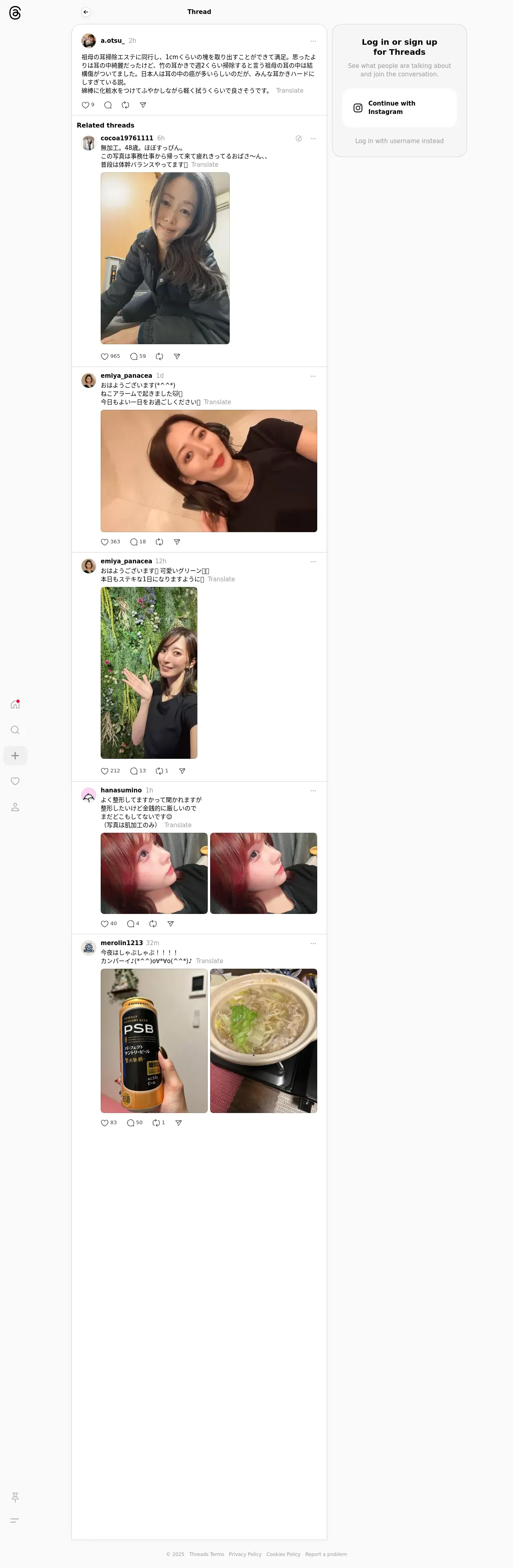
Task: Go to the Home feed
Action: point(15,704)
